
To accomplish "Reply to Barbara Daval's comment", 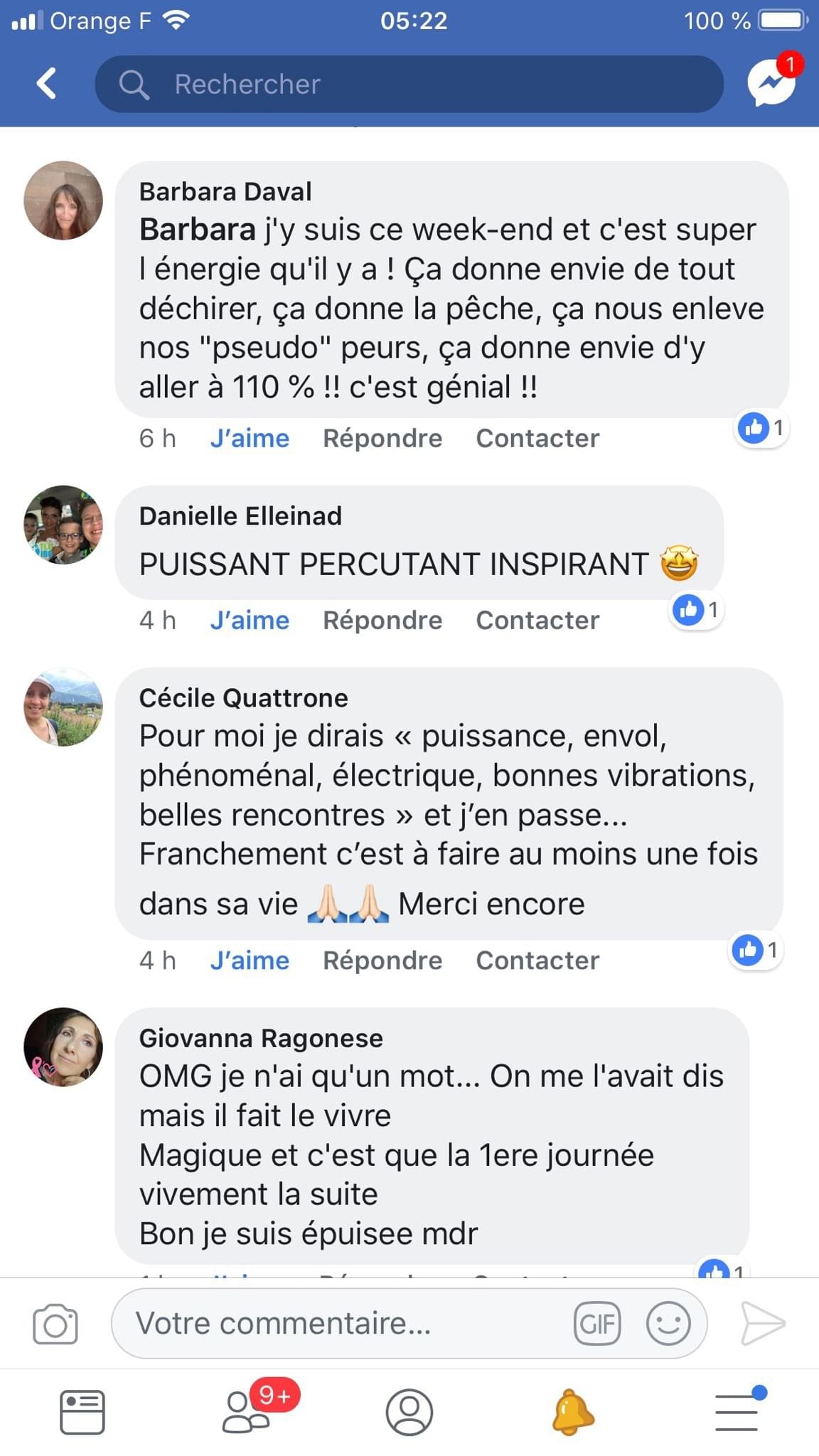I will click(382, 439).
